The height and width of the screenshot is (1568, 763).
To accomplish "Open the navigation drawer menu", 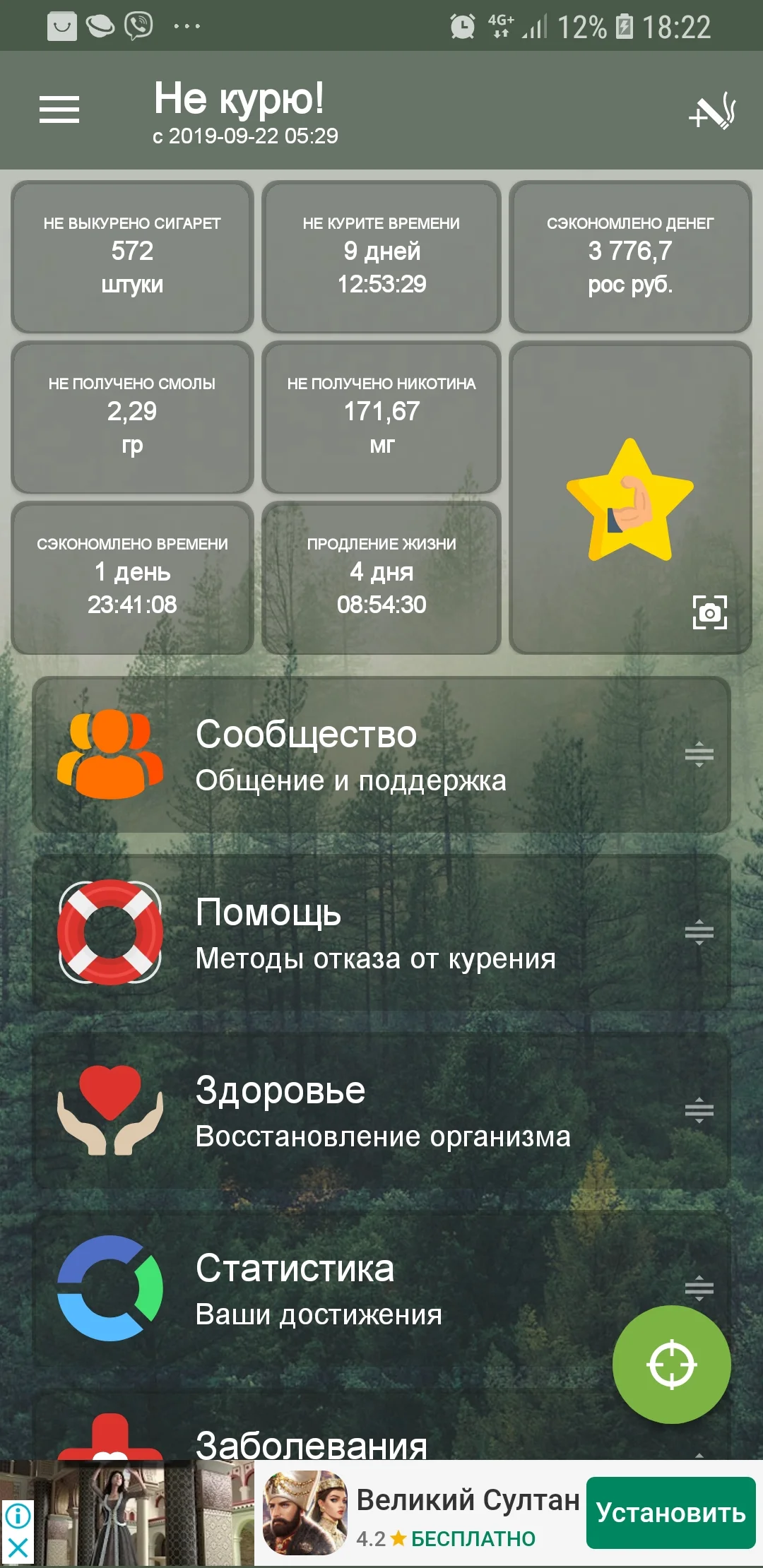I will tap(59, 109).
